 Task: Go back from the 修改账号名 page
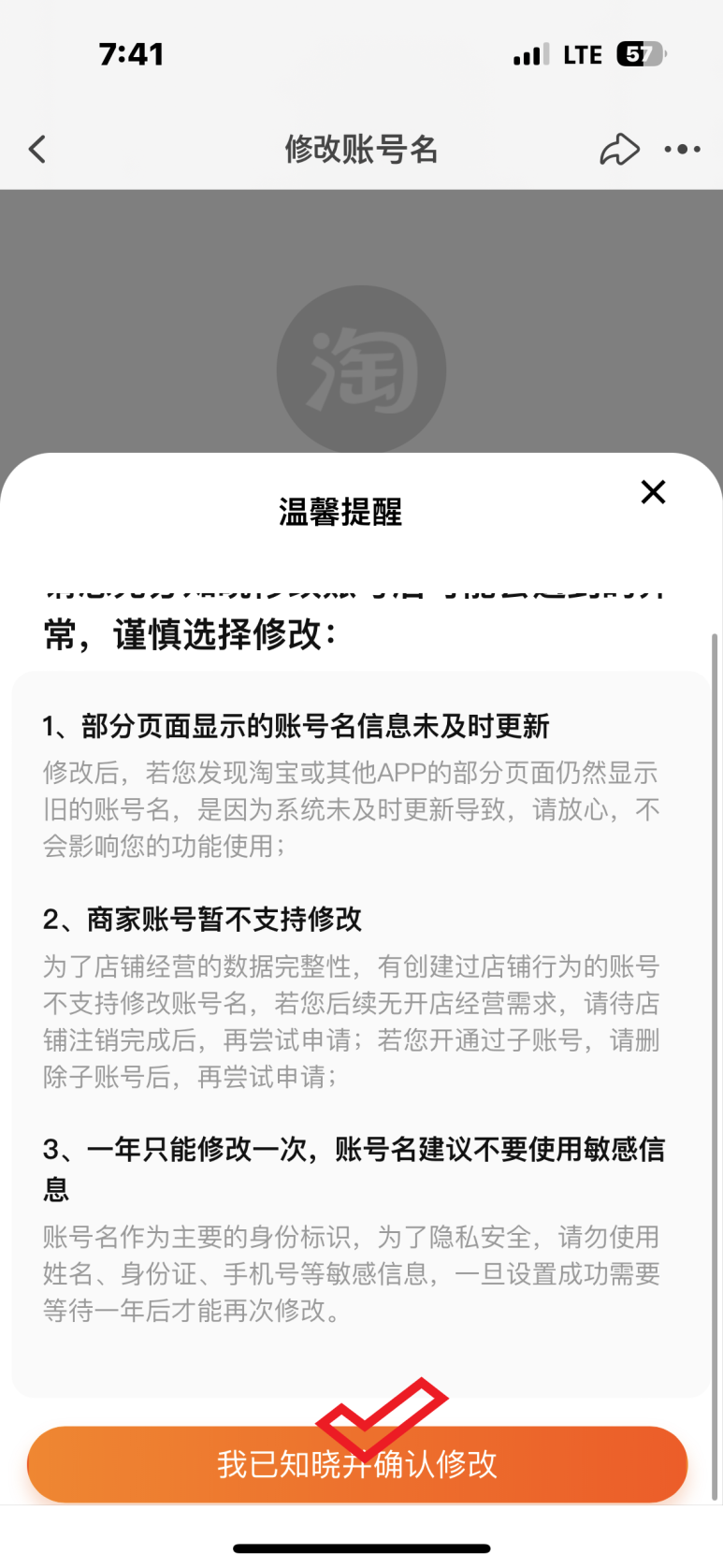(37, 149)
